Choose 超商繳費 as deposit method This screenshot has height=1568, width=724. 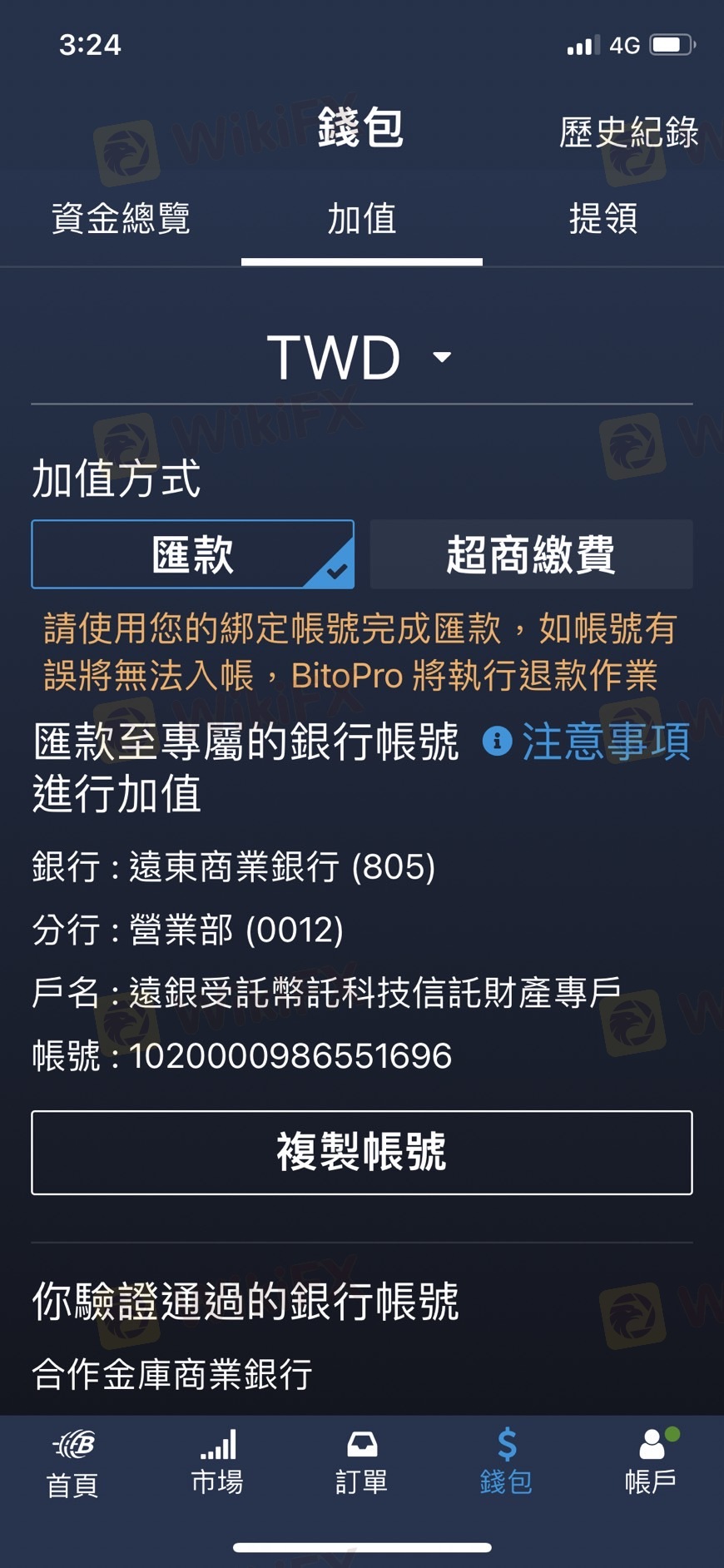(531, 554)
